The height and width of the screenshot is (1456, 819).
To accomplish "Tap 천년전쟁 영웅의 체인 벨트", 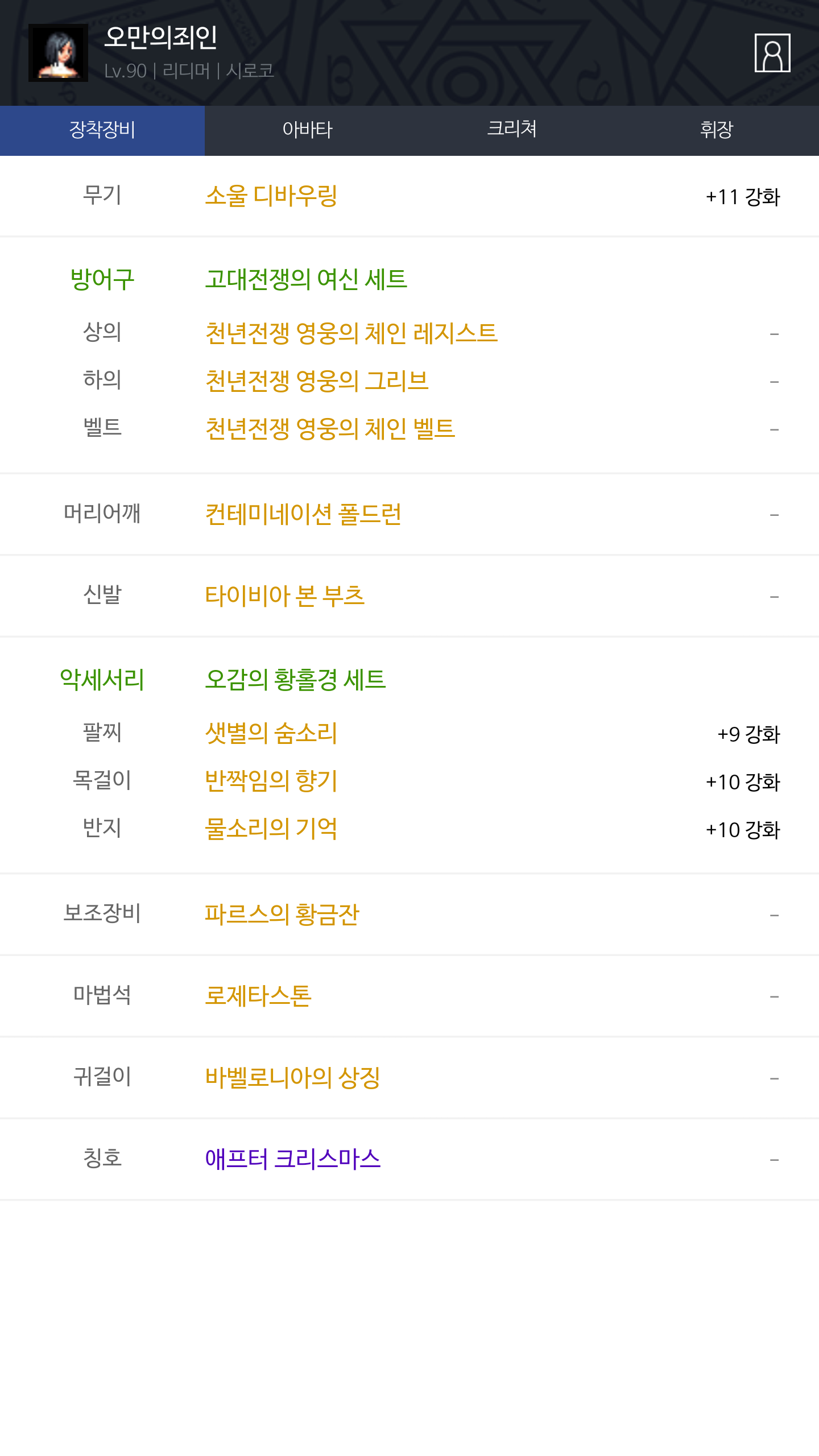I will [x=330, y=429].
